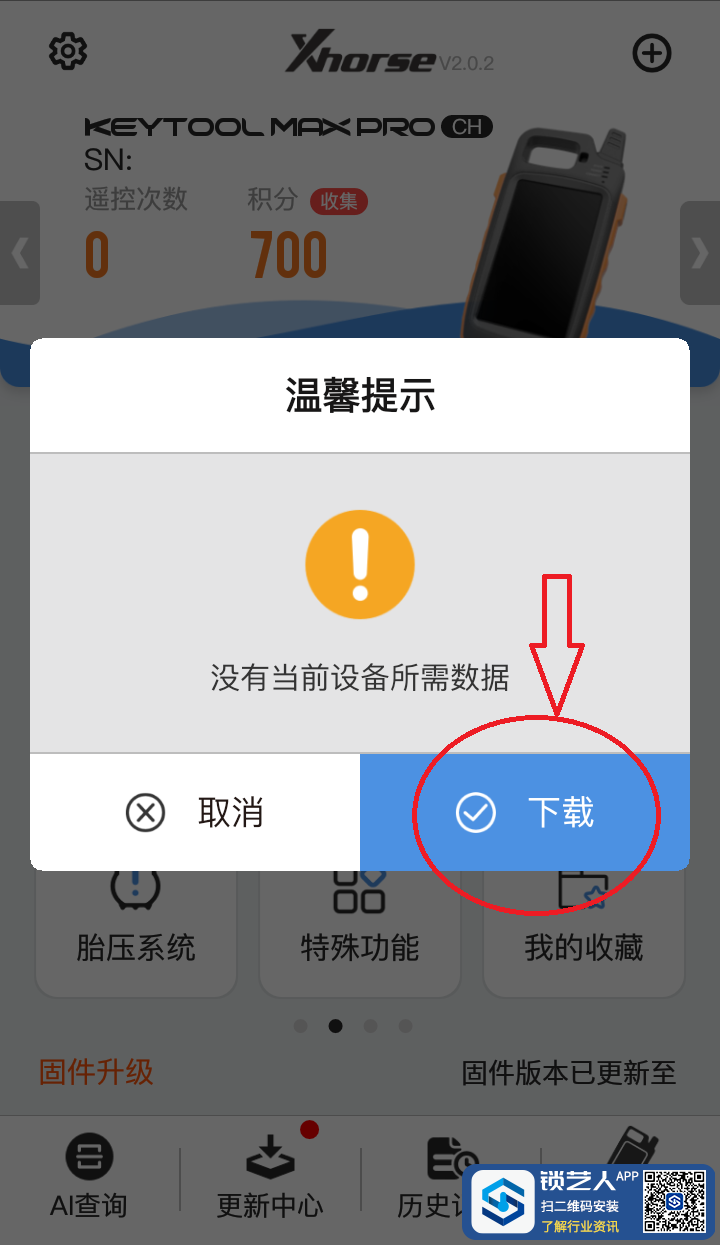Screen dimensions: 720x1245
Task: Open 固件升级 link
Action: tap(96, 1073)
